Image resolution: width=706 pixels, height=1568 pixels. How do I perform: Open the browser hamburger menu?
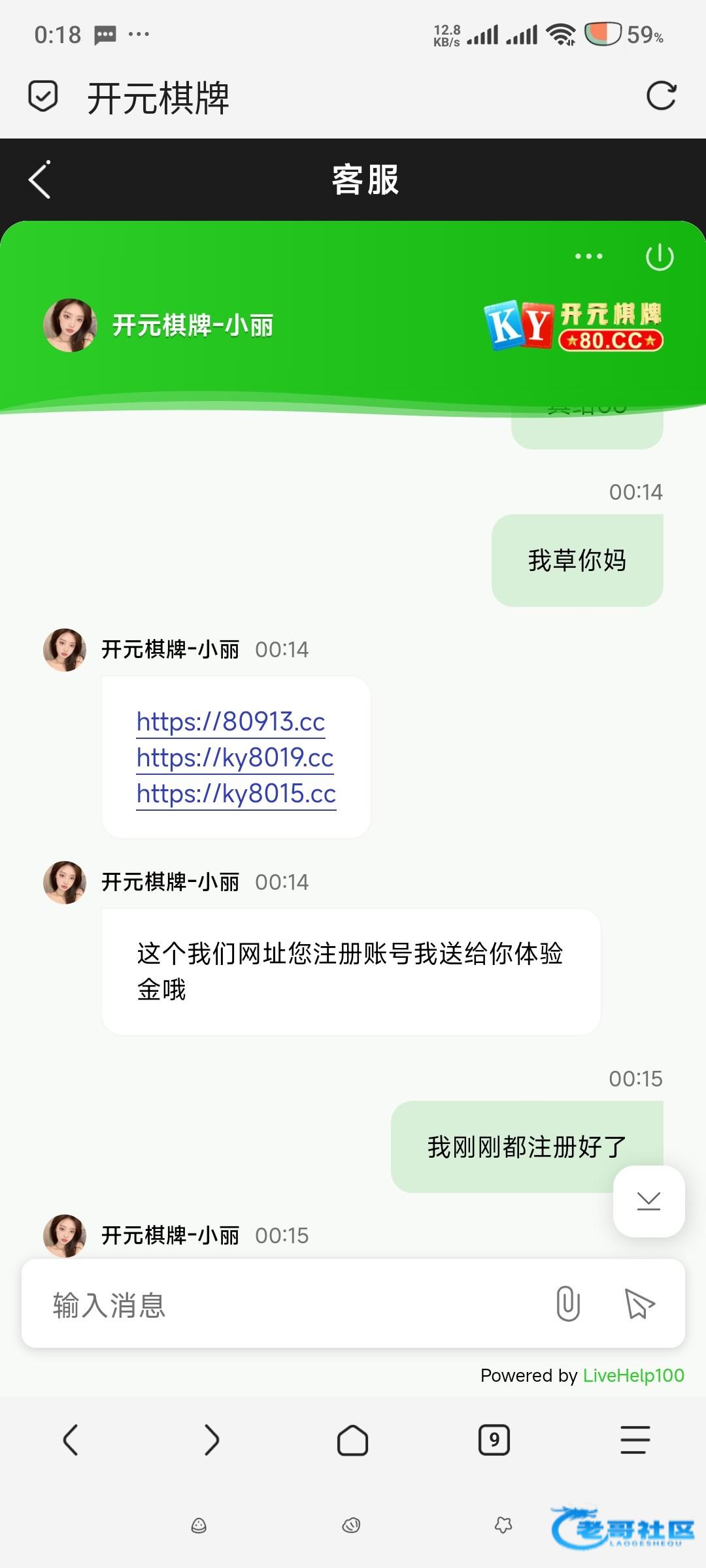click(x=635, y=1440)
